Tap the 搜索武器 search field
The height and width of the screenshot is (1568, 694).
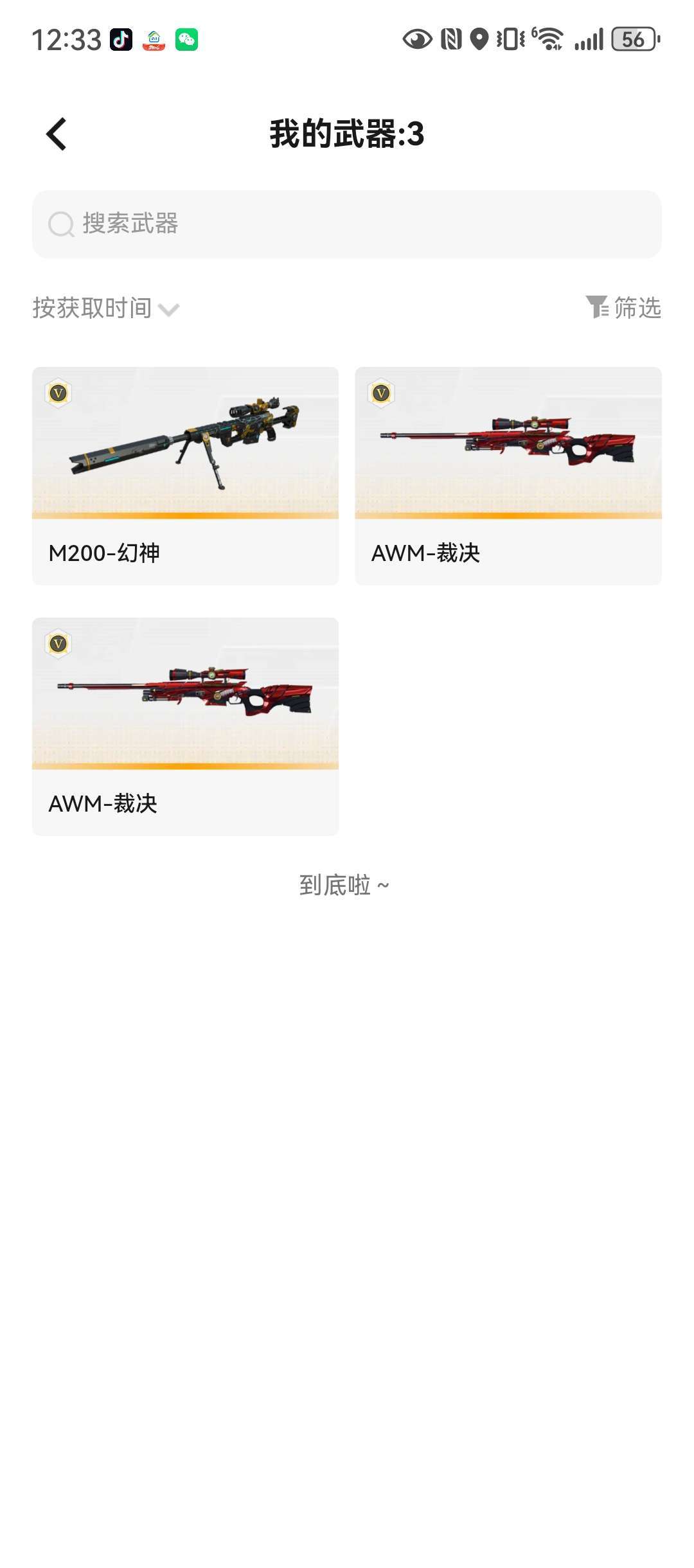(x=347, y=224)
